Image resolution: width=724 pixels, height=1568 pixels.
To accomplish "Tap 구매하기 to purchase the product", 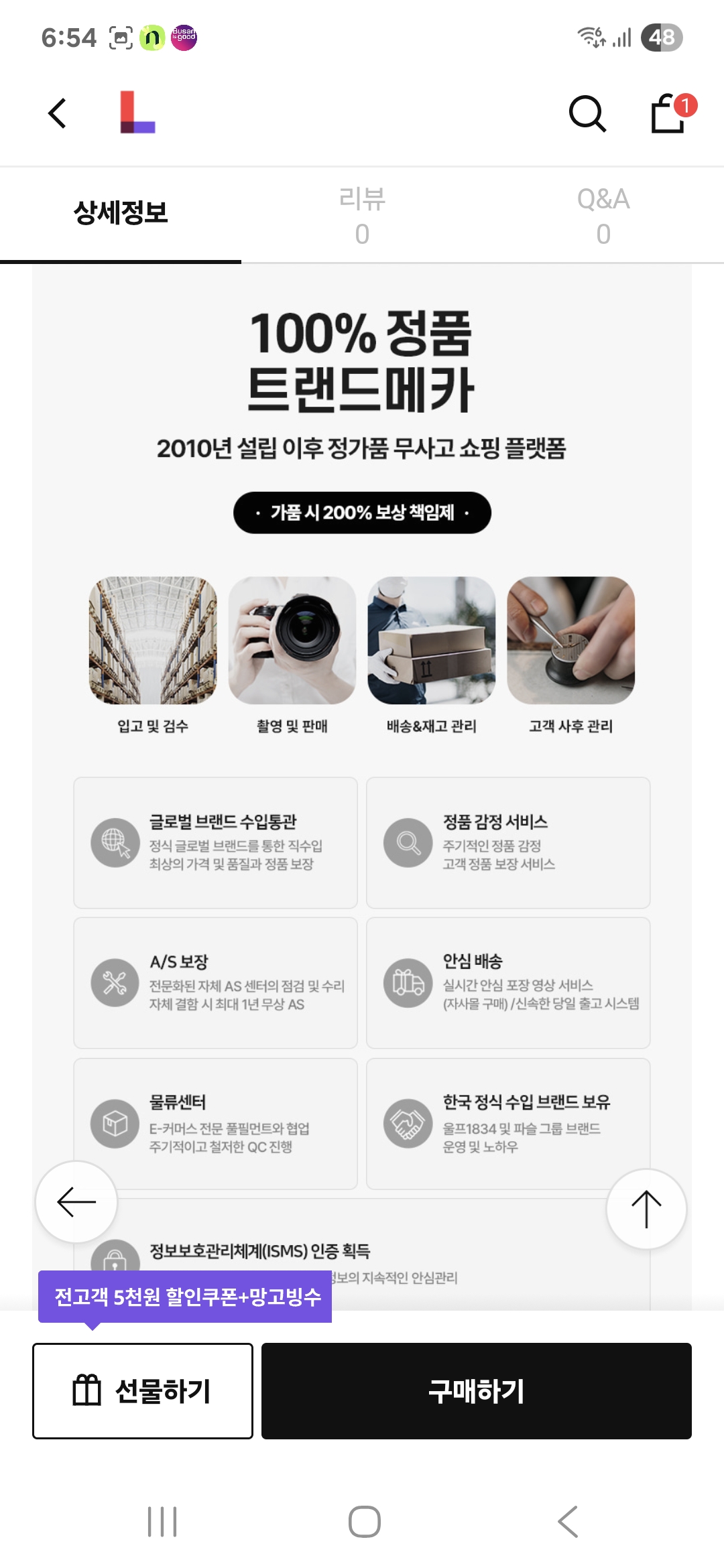I will [x=476, y=1390].
